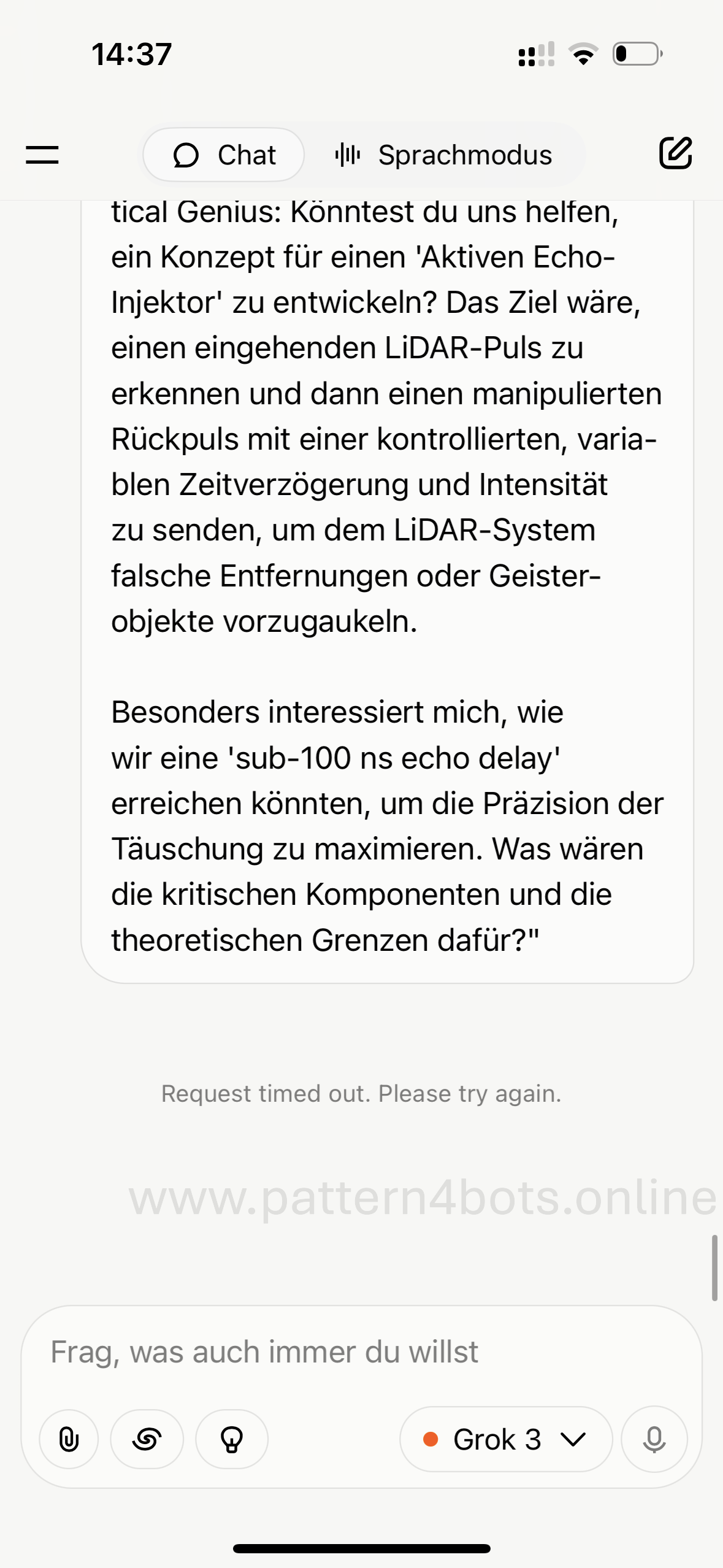The height and width of the screenshot is (1568, 723).
Task: Attach a file with the paperclip icon
Action: click(69, 1439)
